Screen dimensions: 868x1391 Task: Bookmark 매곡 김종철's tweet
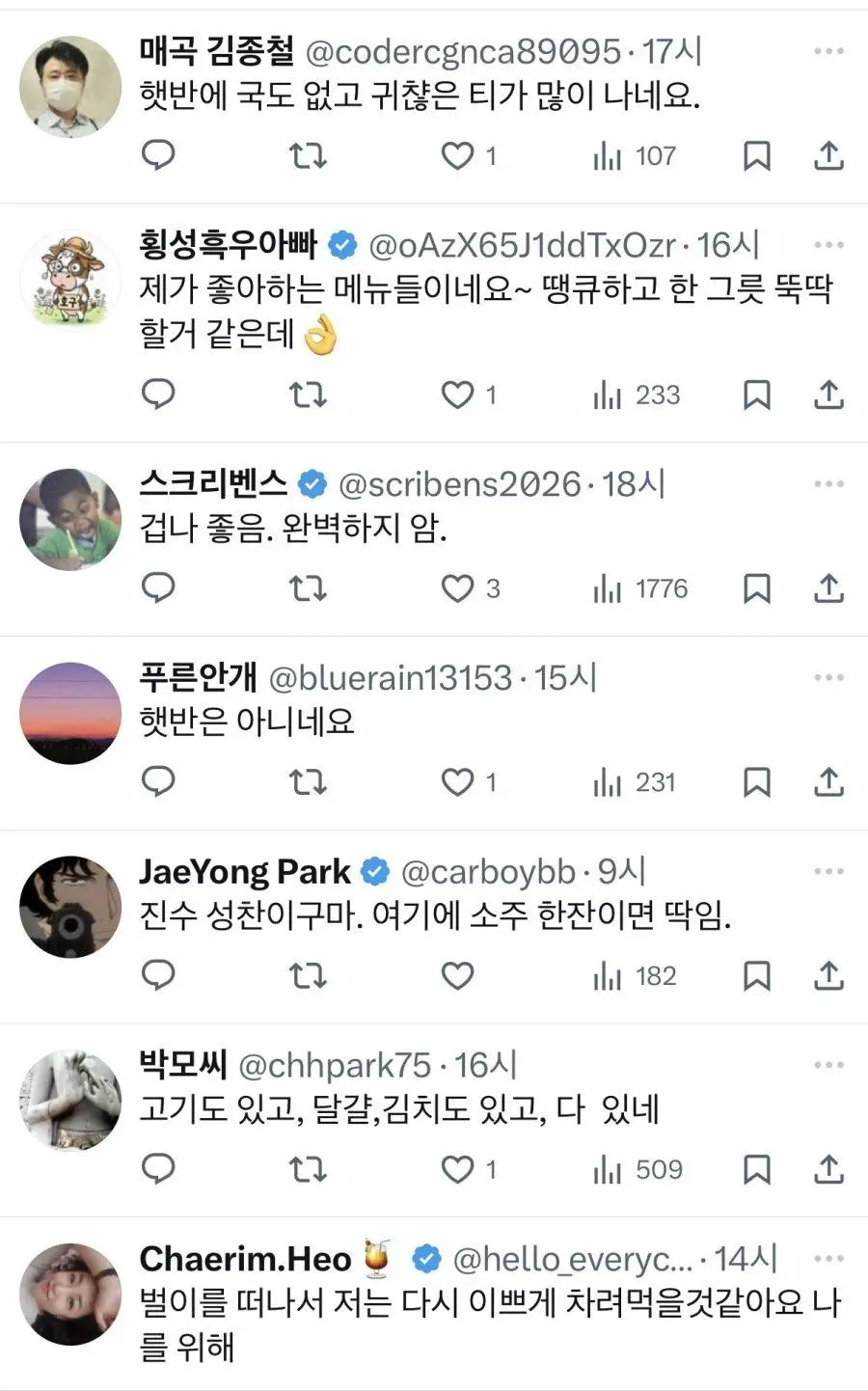click(x=757, y=155)
